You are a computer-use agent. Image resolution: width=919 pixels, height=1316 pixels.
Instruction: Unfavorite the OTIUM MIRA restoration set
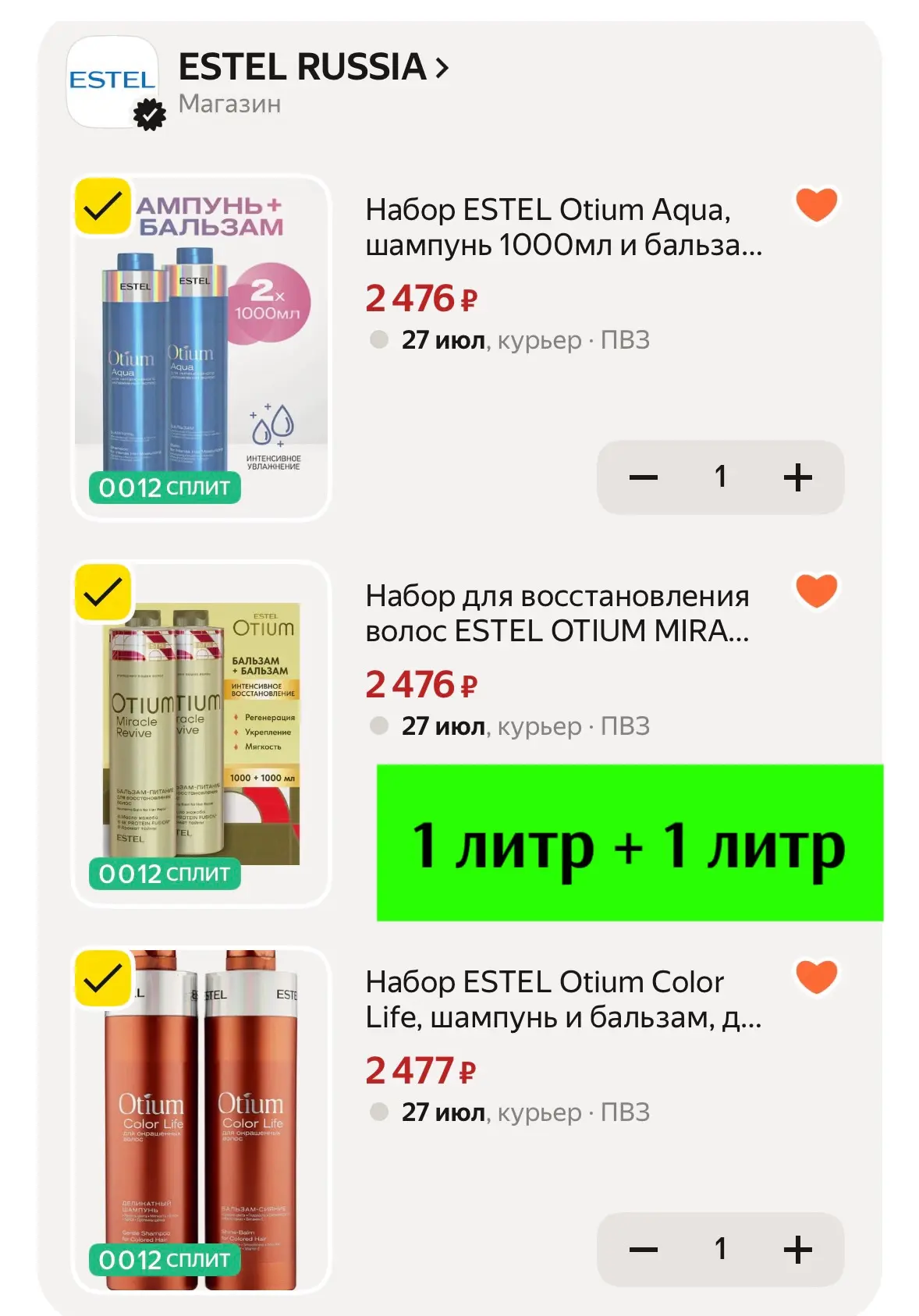click(x=816, y=591)
